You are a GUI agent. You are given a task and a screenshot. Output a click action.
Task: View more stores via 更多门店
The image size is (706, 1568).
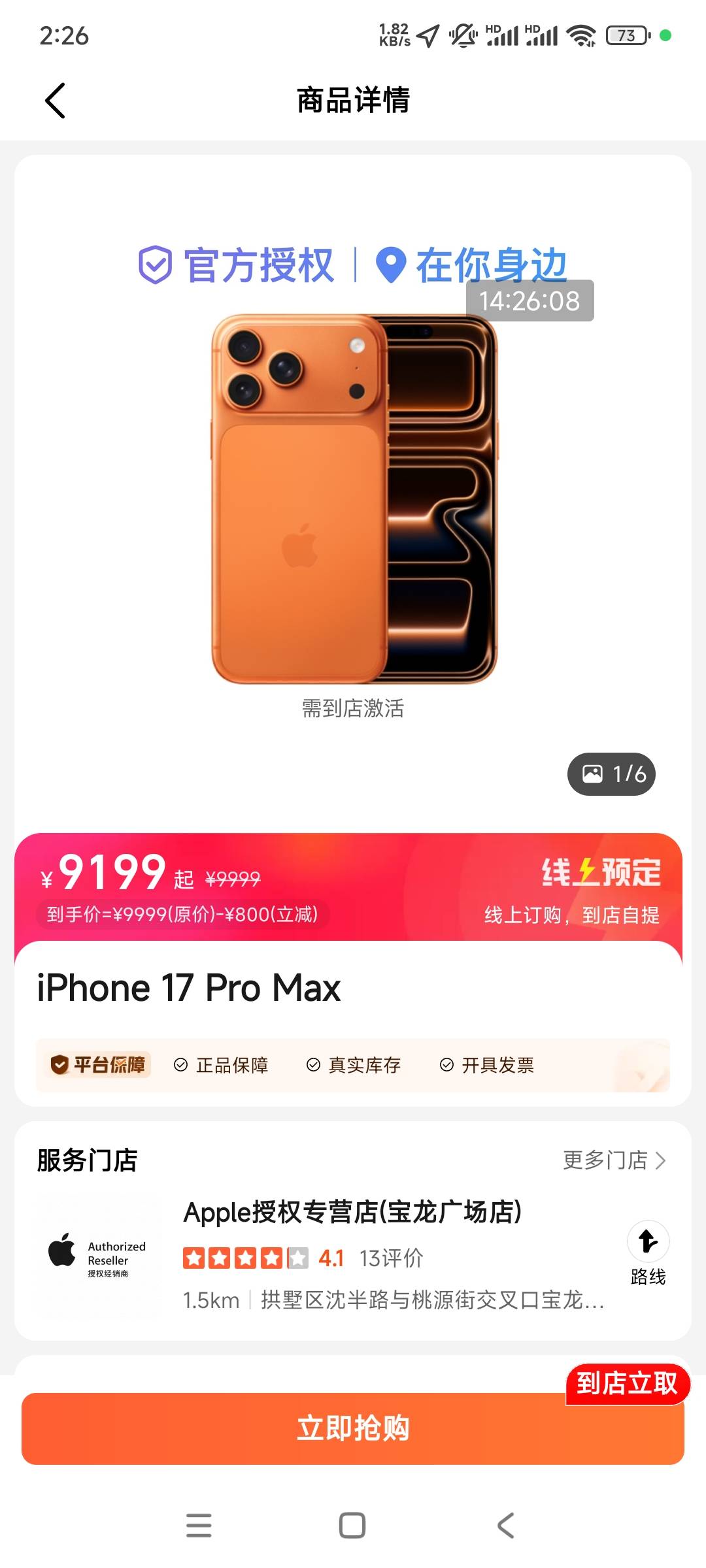[614, 1160]
